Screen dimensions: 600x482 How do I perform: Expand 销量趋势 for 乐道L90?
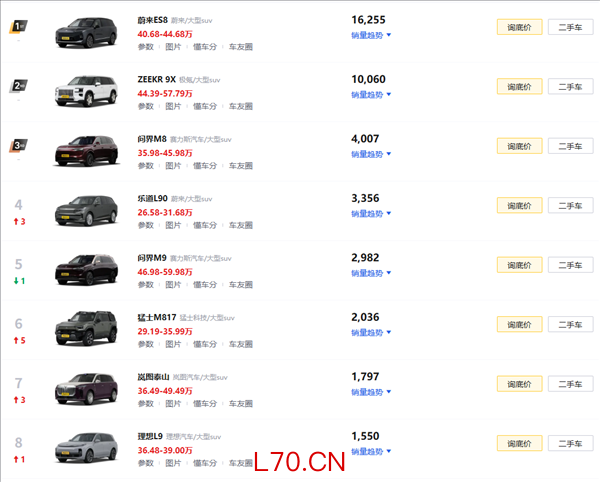(x=371, y=214)
